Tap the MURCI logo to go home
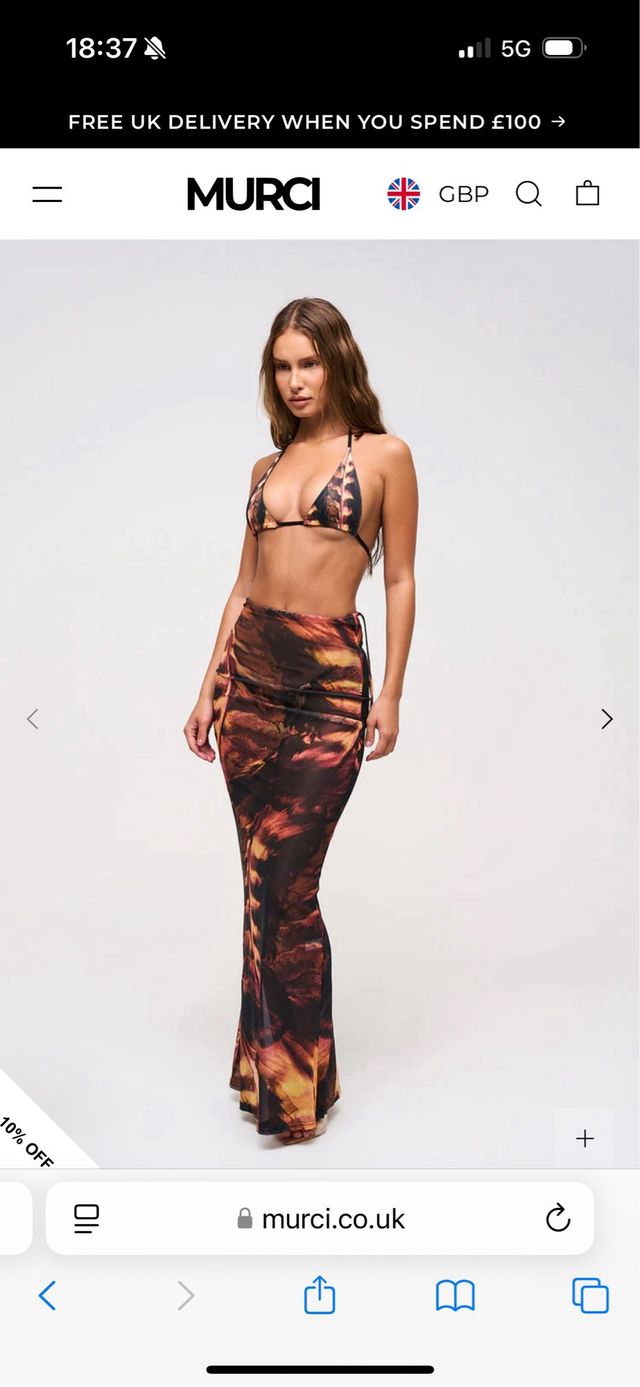The image size is (640, 1387). [253, 194]
